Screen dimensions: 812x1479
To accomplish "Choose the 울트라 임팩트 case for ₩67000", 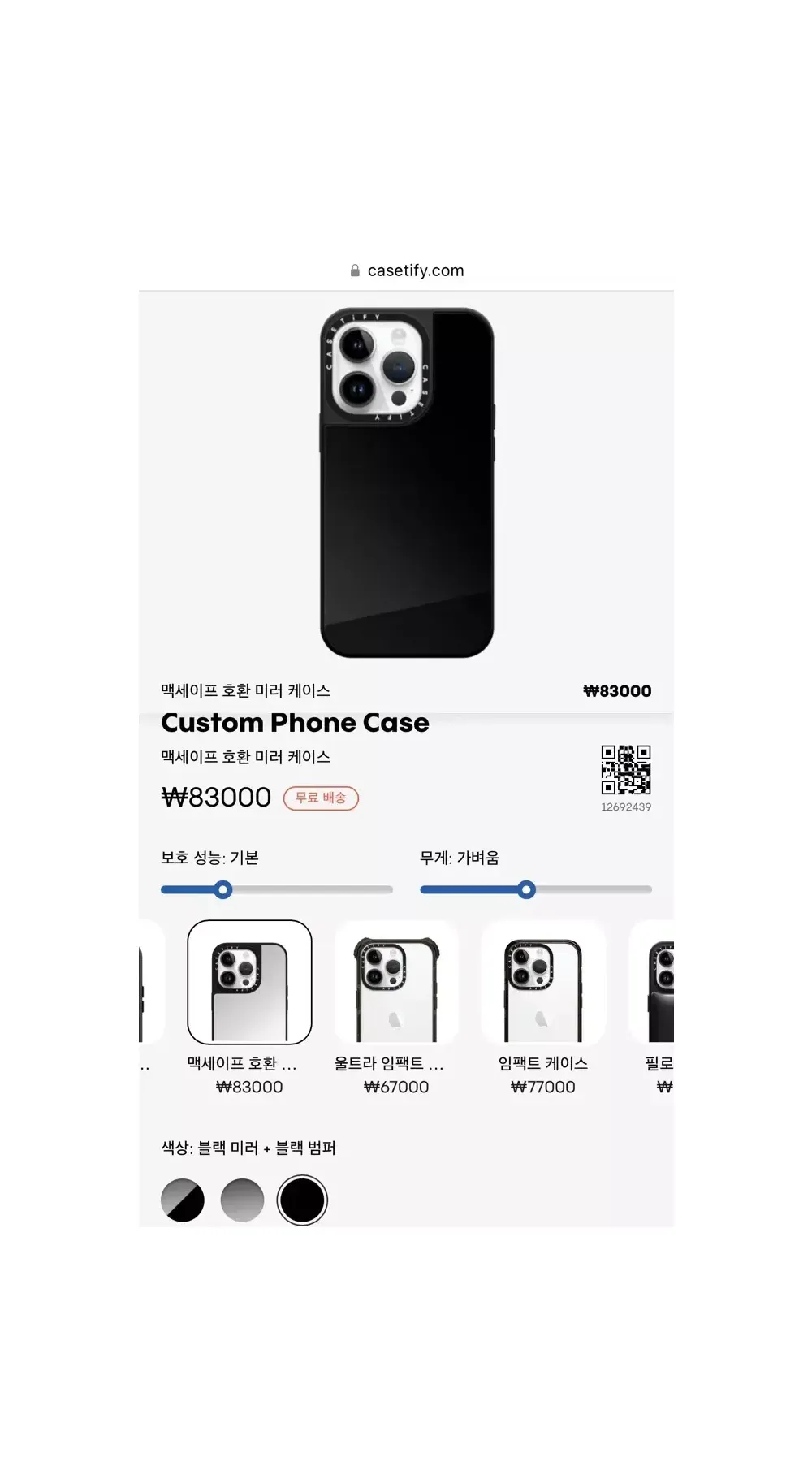I will (x=396, y=982).
